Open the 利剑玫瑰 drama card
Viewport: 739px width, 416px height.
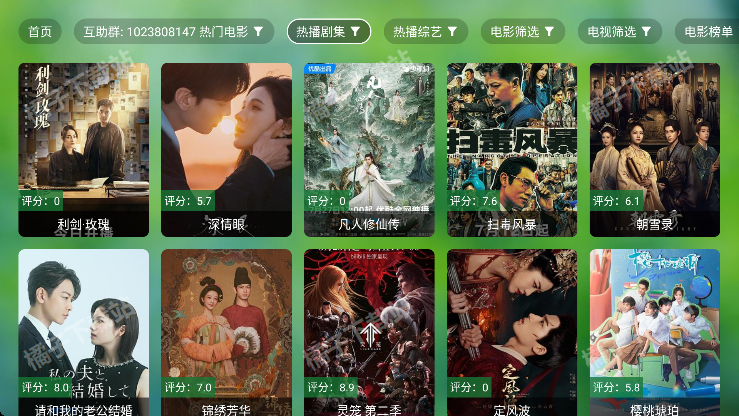(84, 150)
